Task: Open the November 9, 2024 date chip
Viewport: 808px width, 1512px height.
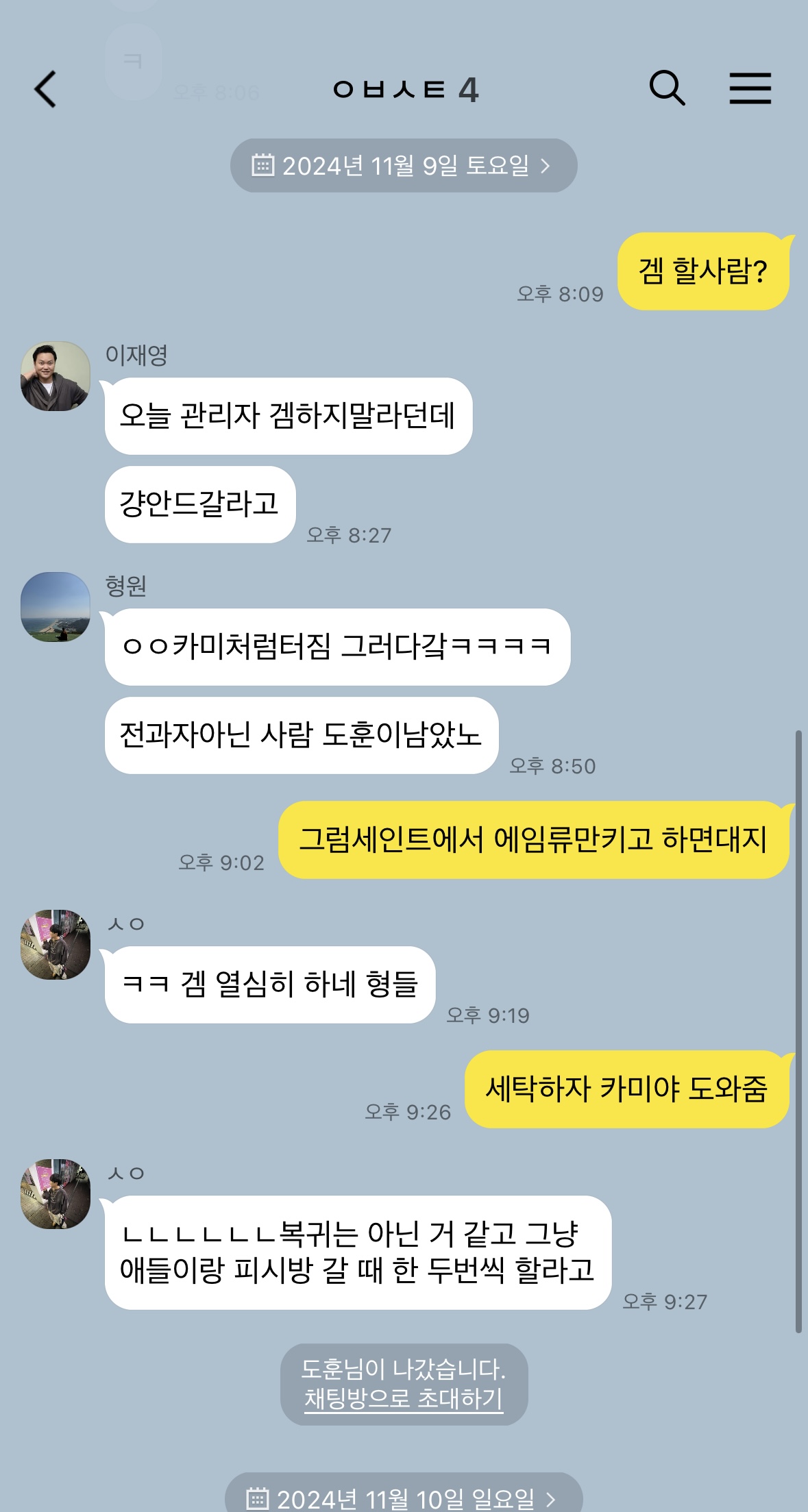Action: (403, 166)
